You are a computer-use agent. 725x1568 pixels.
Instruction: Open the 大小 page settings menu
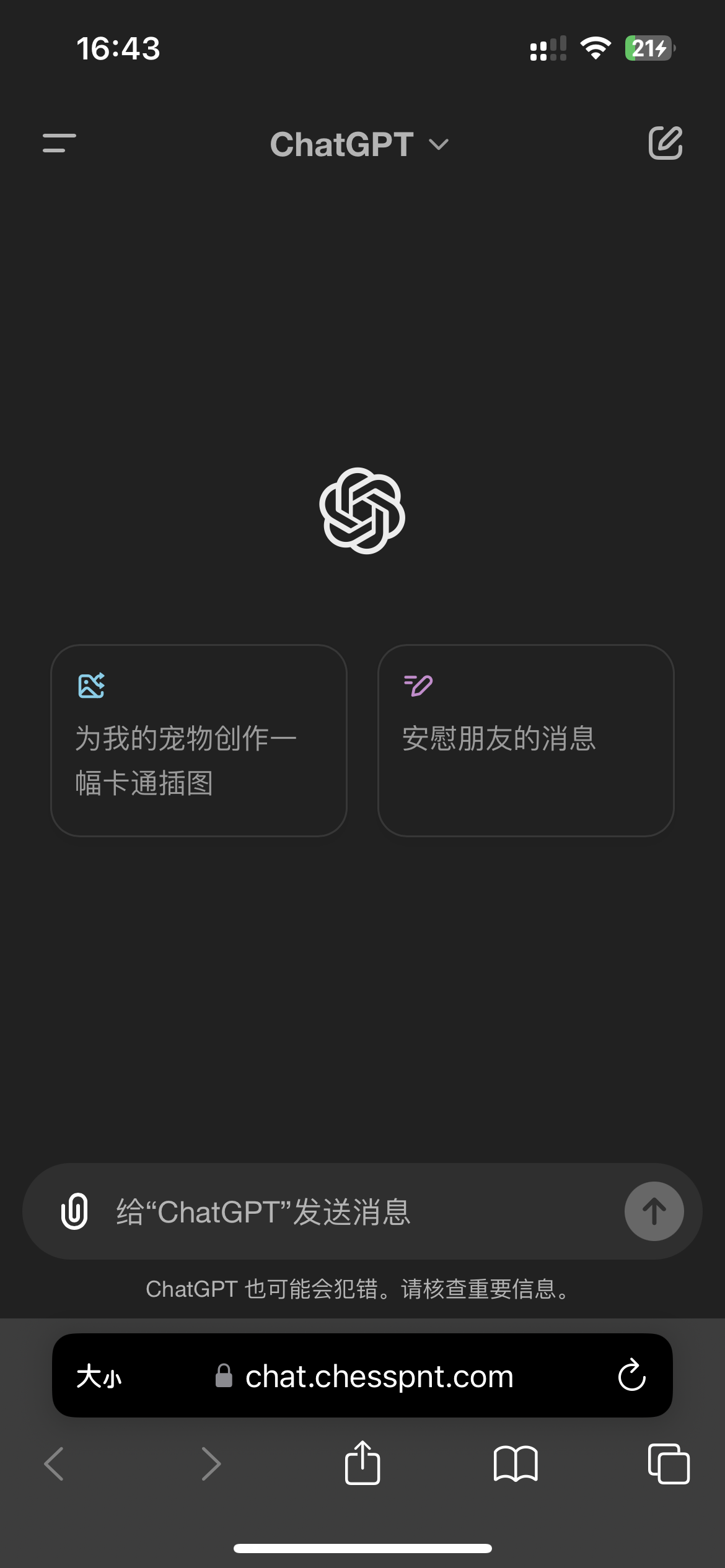[99, 1377]
